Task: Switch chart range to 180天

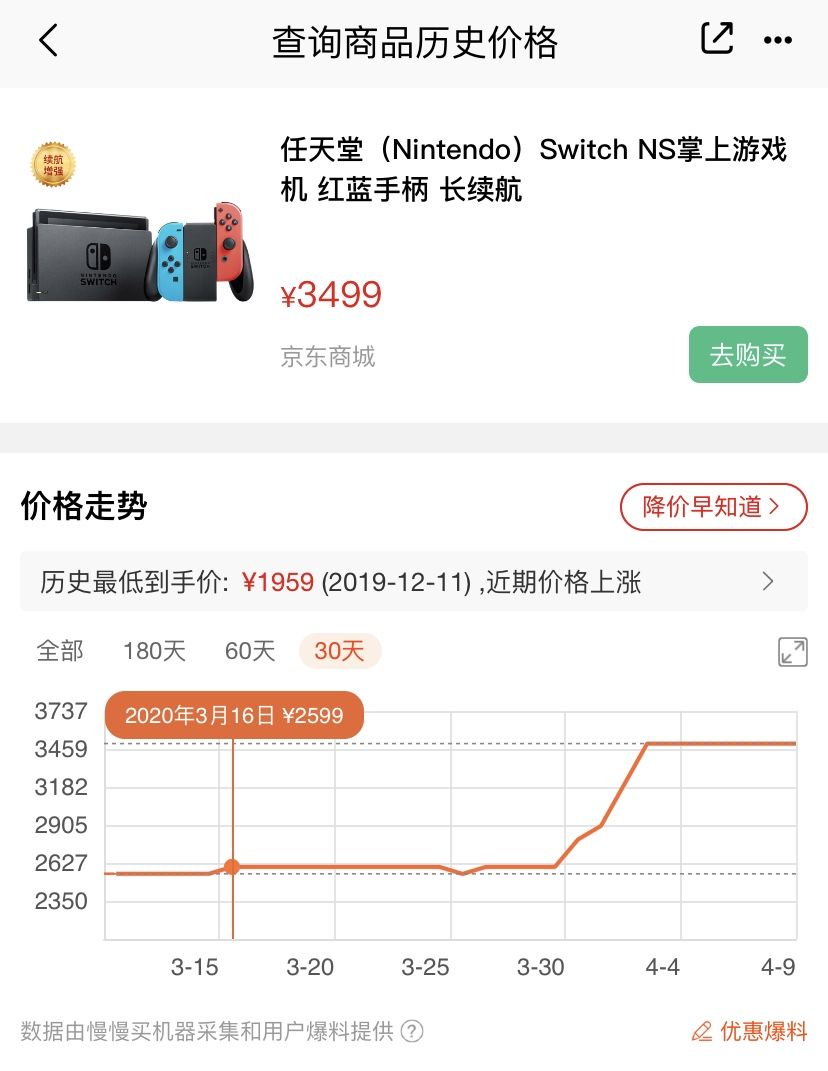Action: point(154,651)
